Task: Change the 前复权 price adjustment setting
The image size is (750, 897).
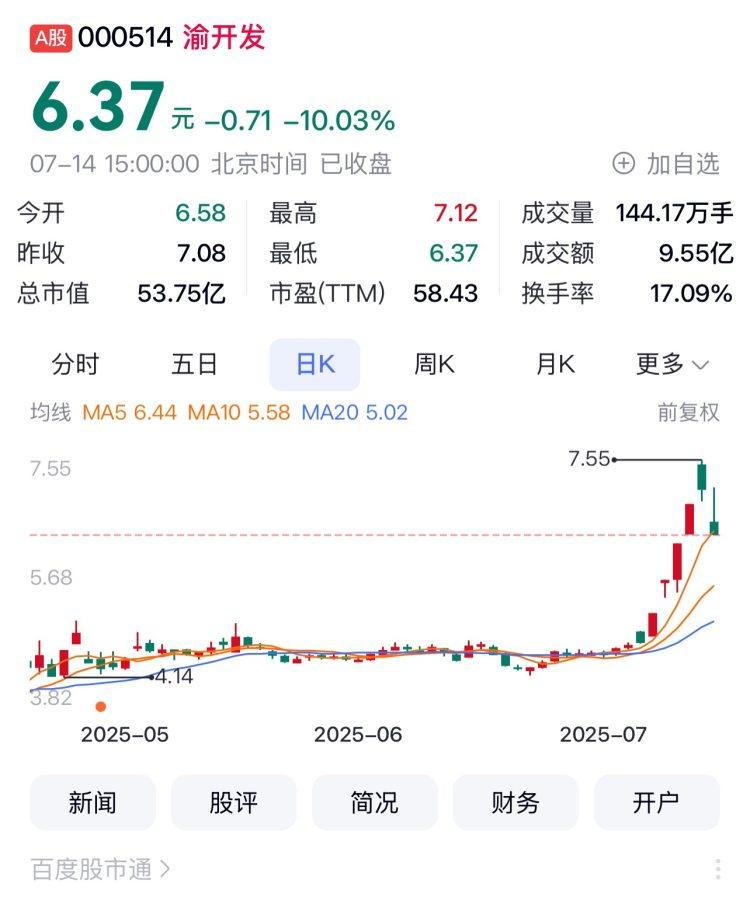Action: pyautogui.click(x=688, y=412)
